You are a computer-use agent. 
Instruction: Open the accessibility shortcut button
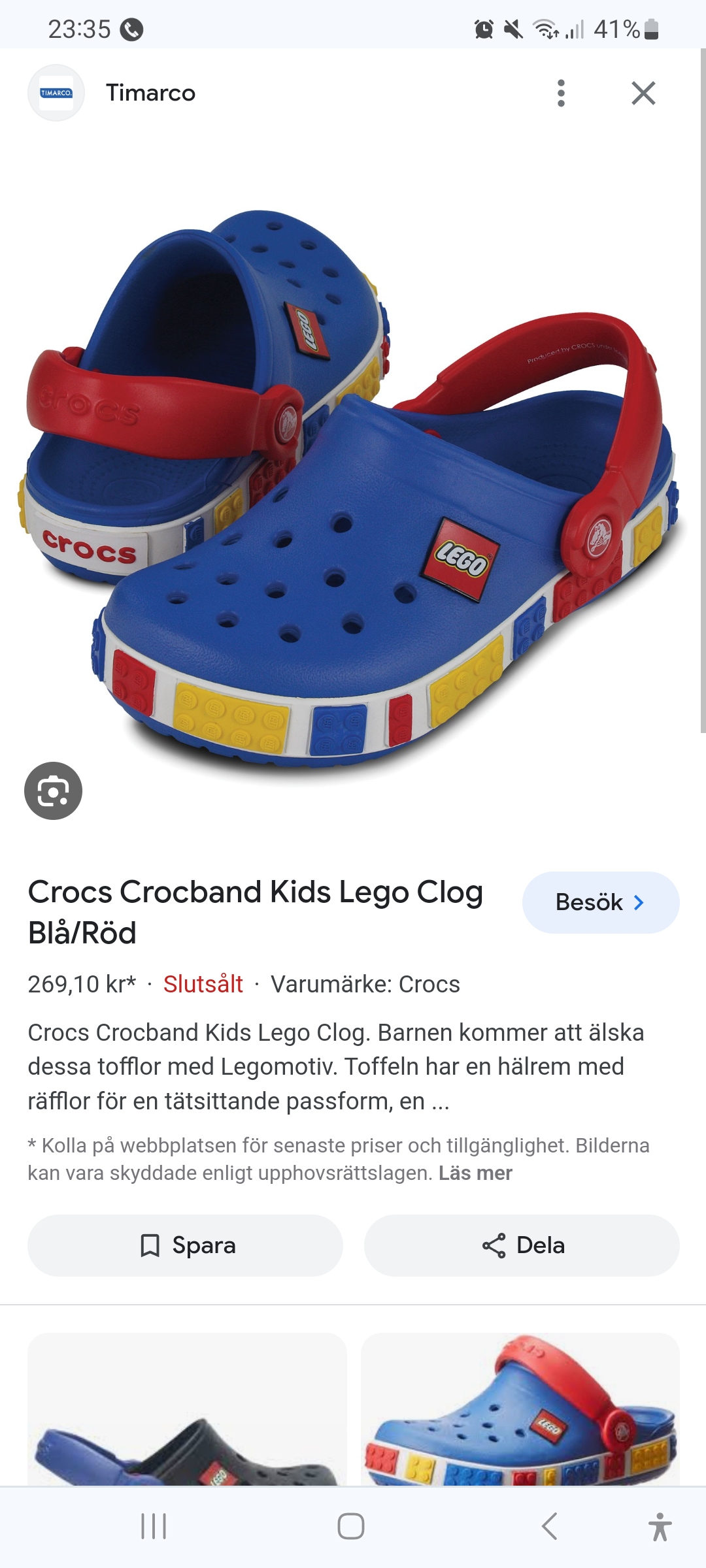tap(660, 1526)
